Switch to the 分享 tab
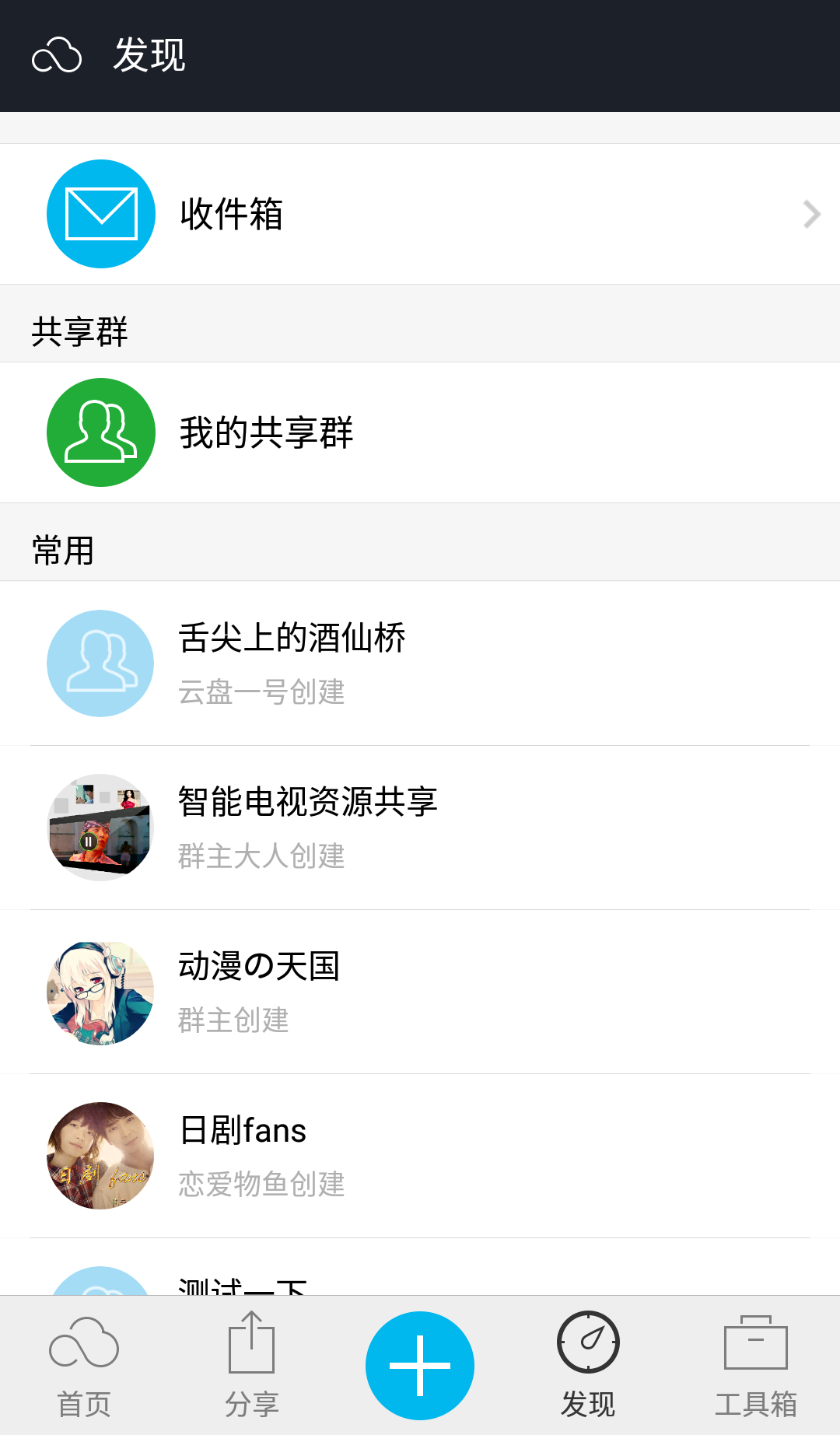 [252, 1366]
